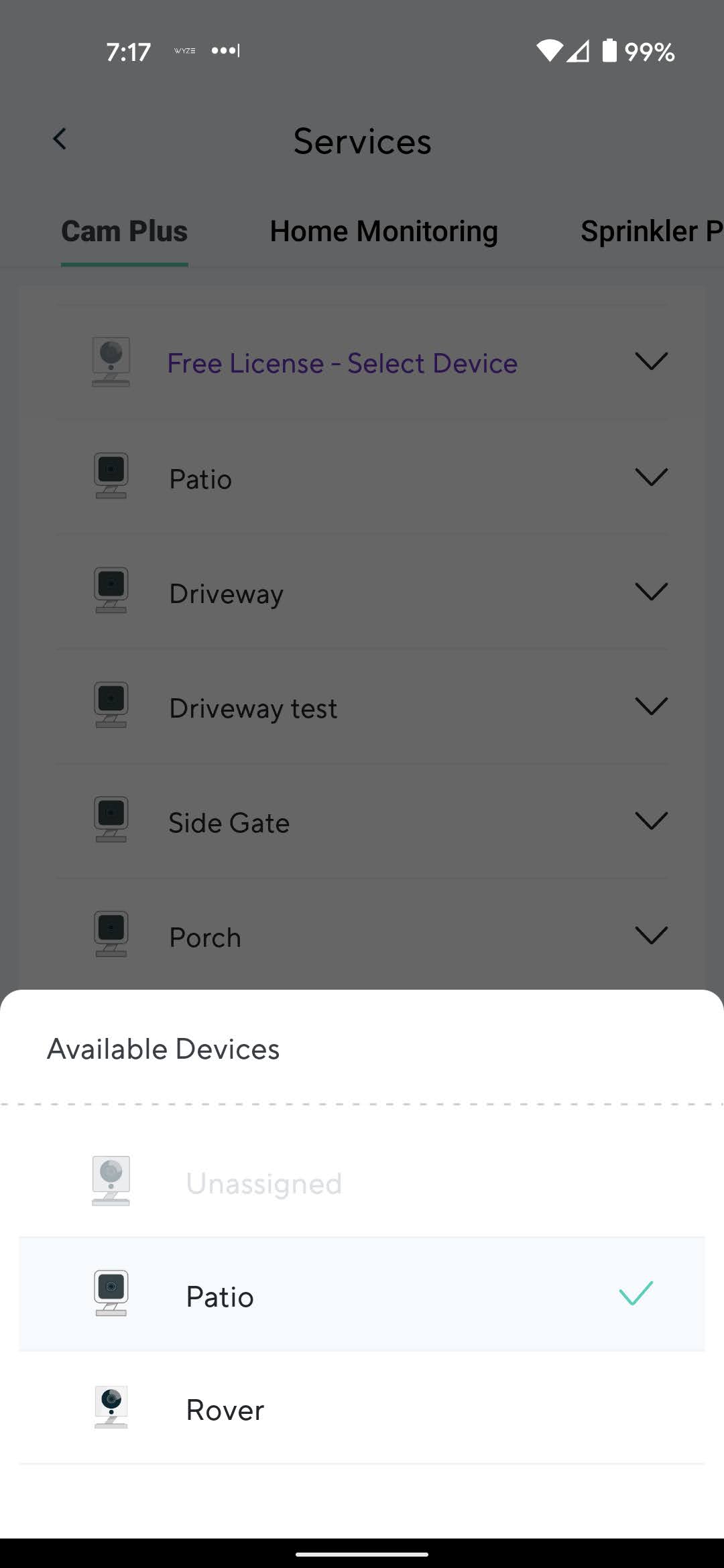Switch to the Home Monitoring tab
Image resolution: width=724 pixels, height=1568 pixels.
[x=383, y=231]
